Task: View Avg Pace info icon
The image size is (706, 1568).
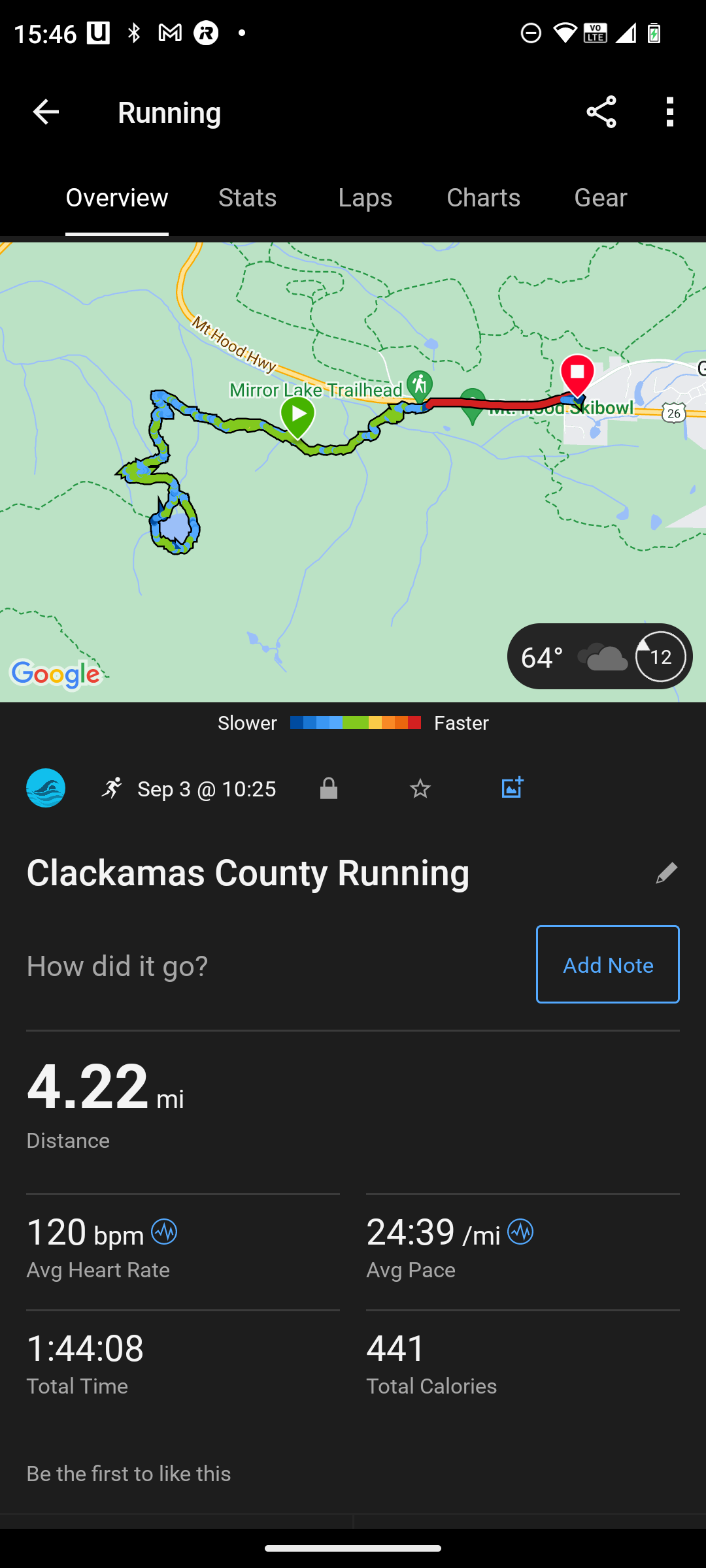Action: point(520,1233)
